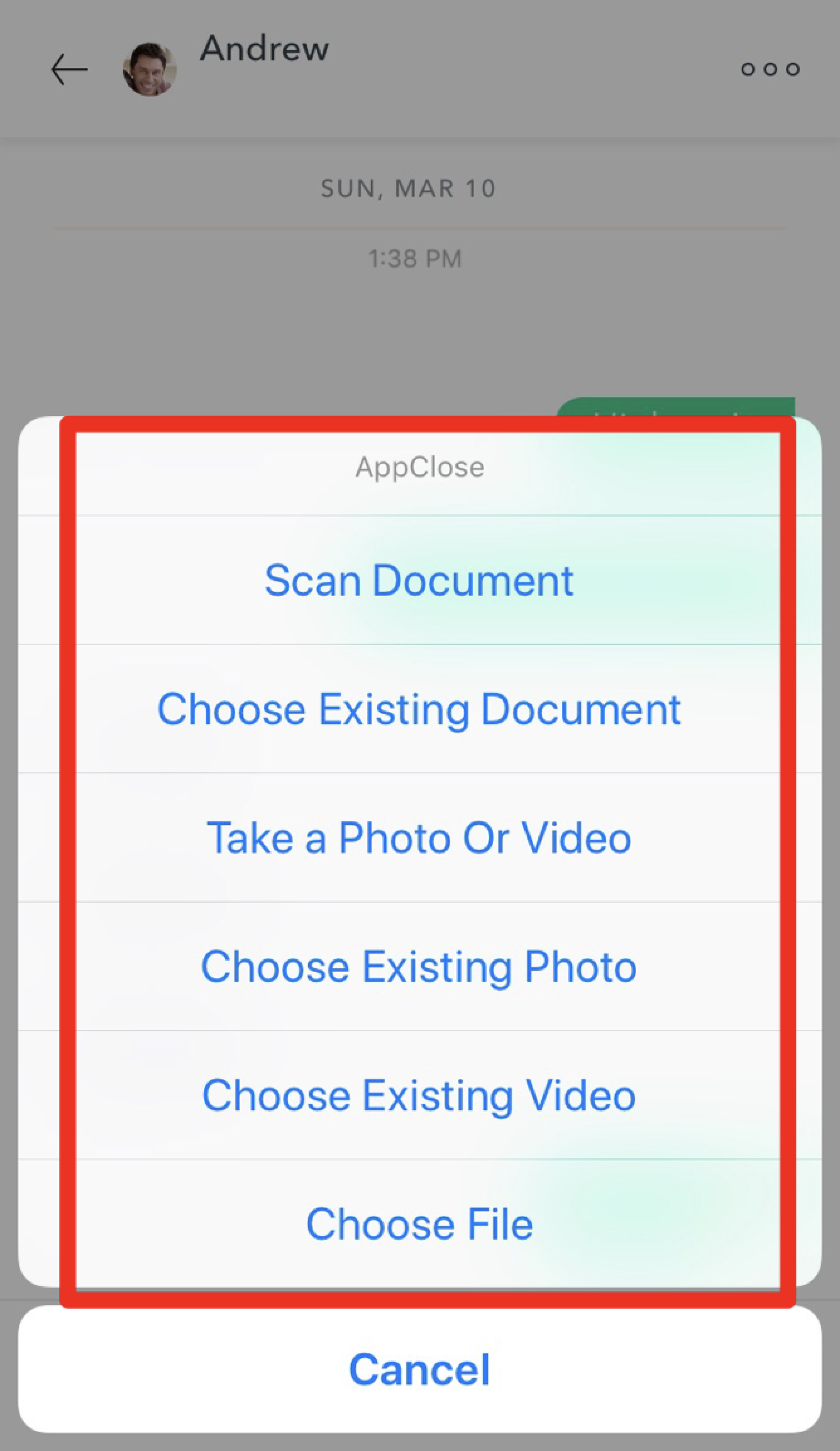Image resolution: width=840 pixels, height=1451 pixels.
Task: Tap Take a Photo Or Video
Action: [x=420, y=838]
